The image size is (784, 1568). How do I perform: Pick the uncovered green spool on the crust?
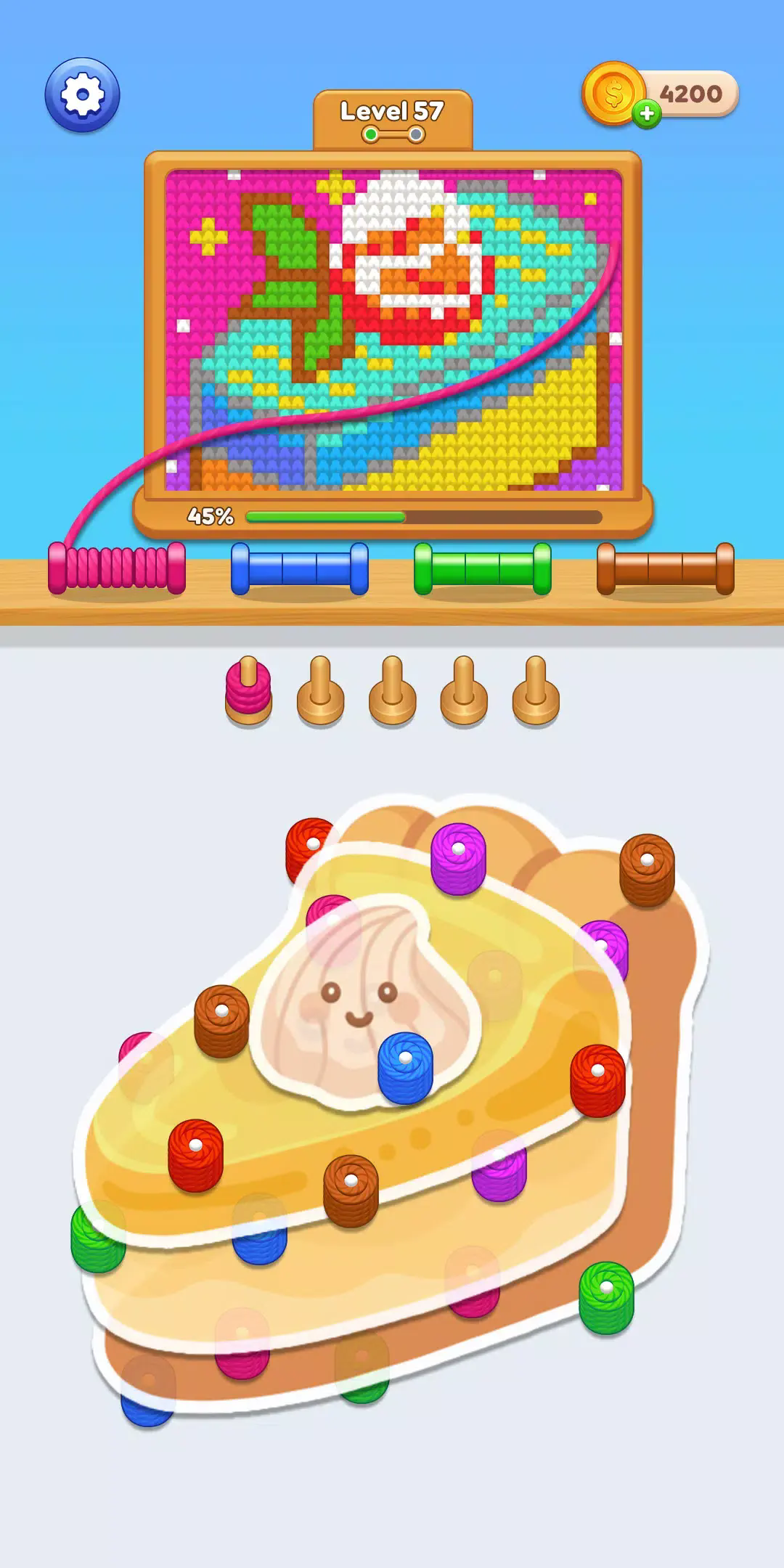click(x=606, y=1297)
